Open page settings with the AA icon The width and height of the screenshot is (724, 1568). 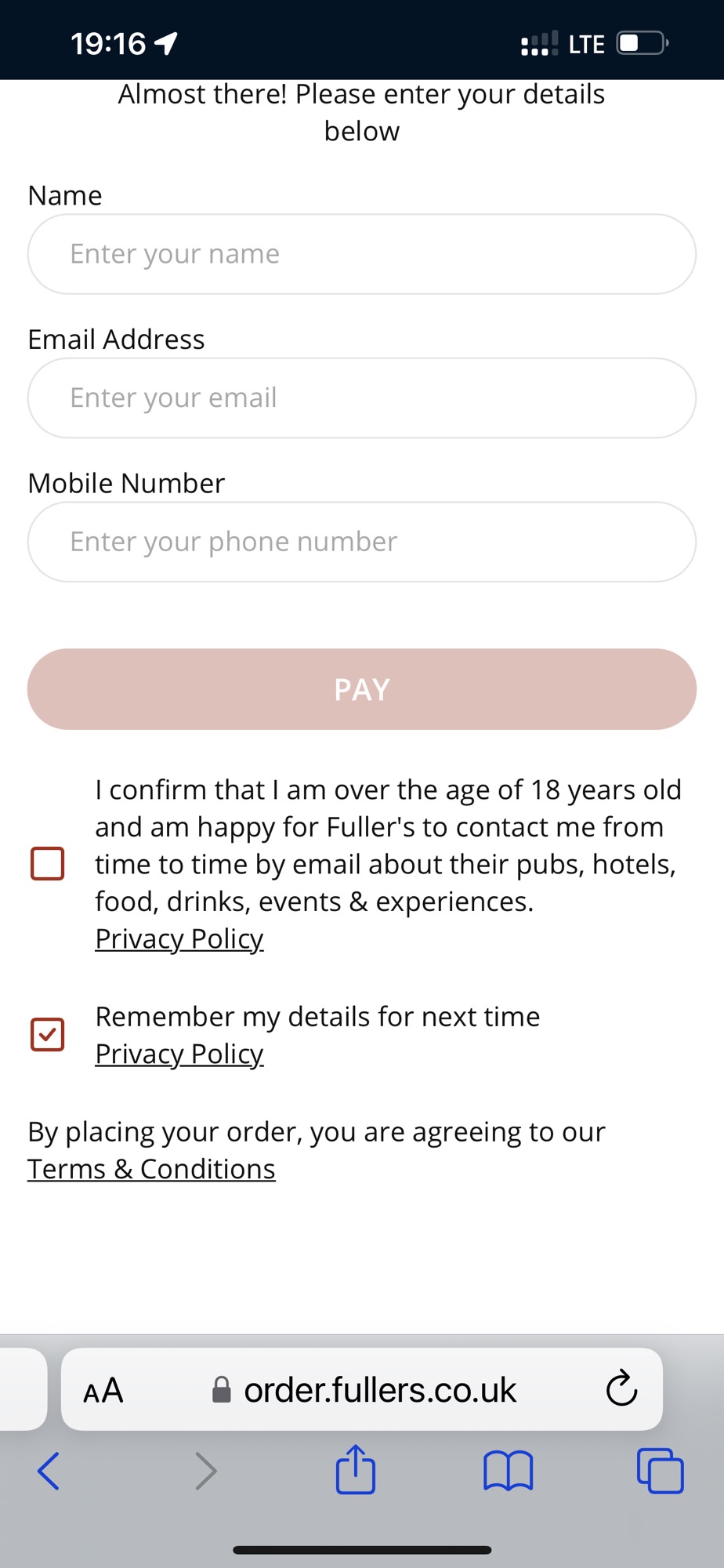tap(102, 1389)
